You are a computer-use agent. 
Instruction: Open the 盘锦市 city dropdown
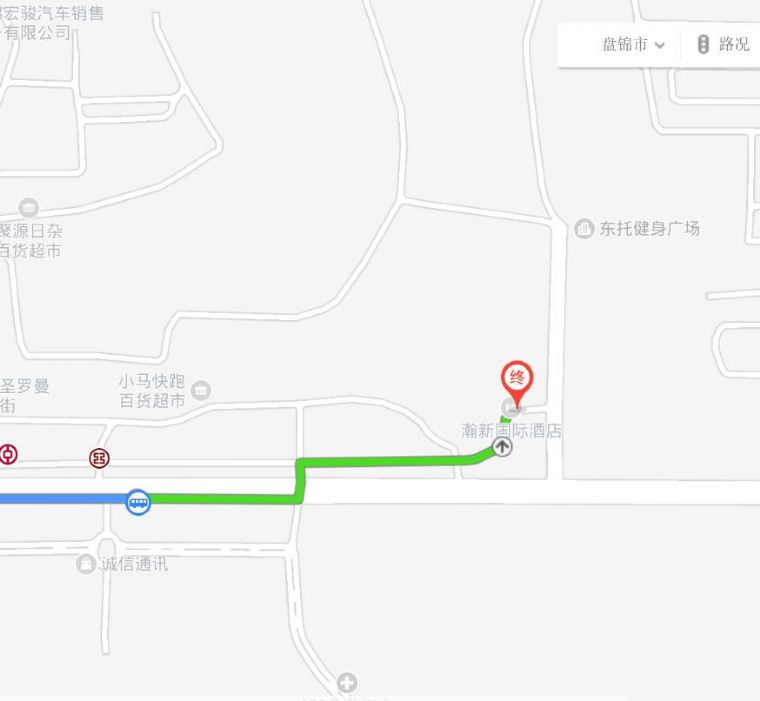(633, 44)
